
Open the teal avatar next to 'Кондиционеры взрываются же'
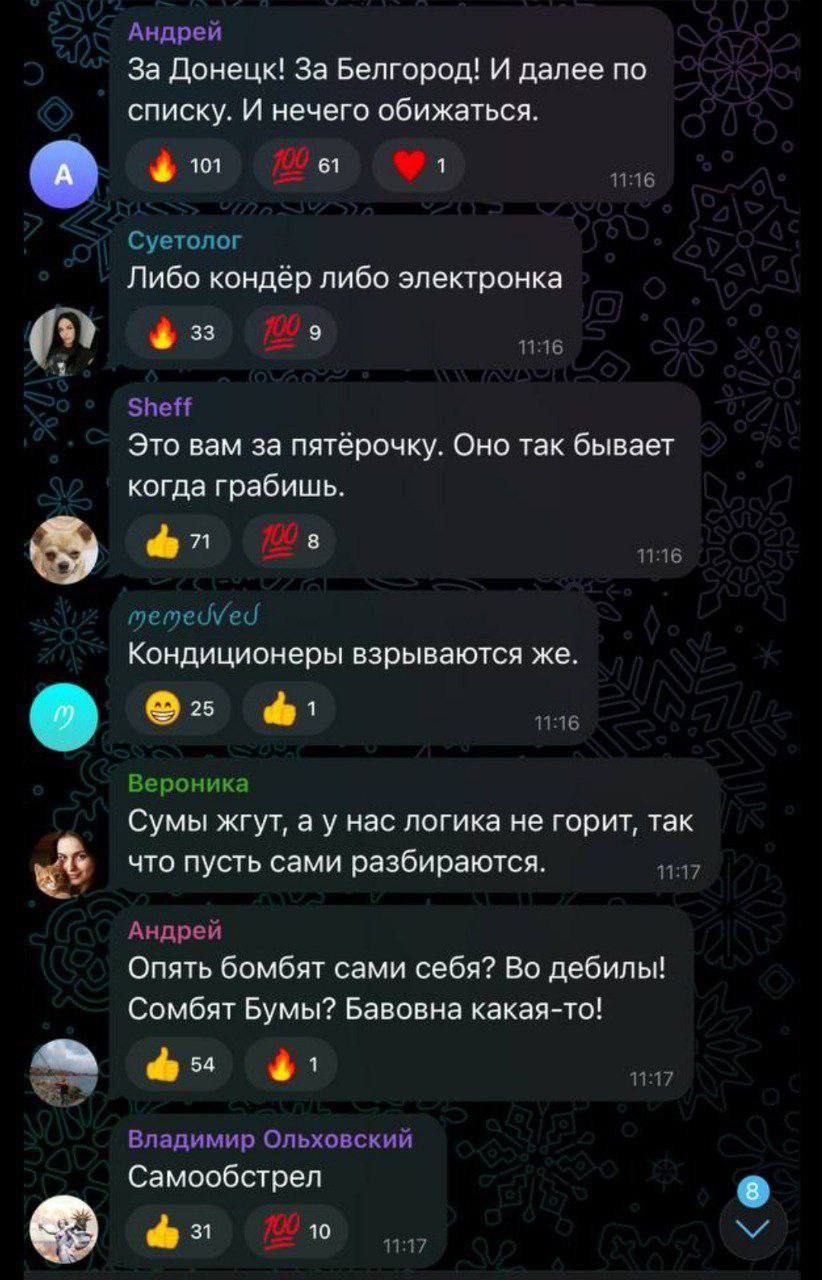tap(64, 716)
